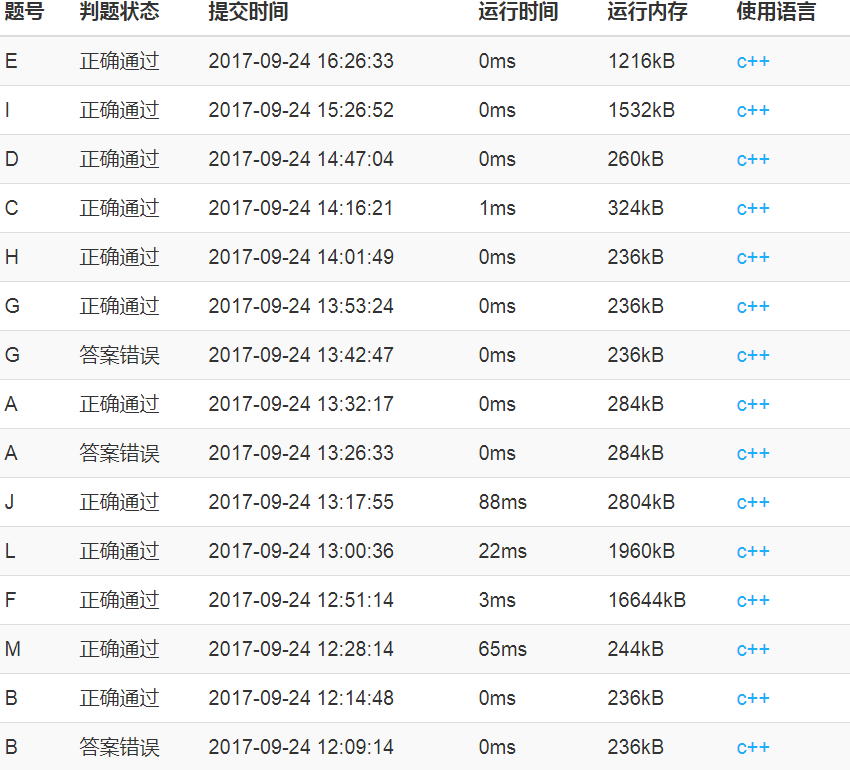The width and height of the screenshot is (850, 770).
Task: Open c++ source for the 12:14:48 submission
Action: [753, 698]
